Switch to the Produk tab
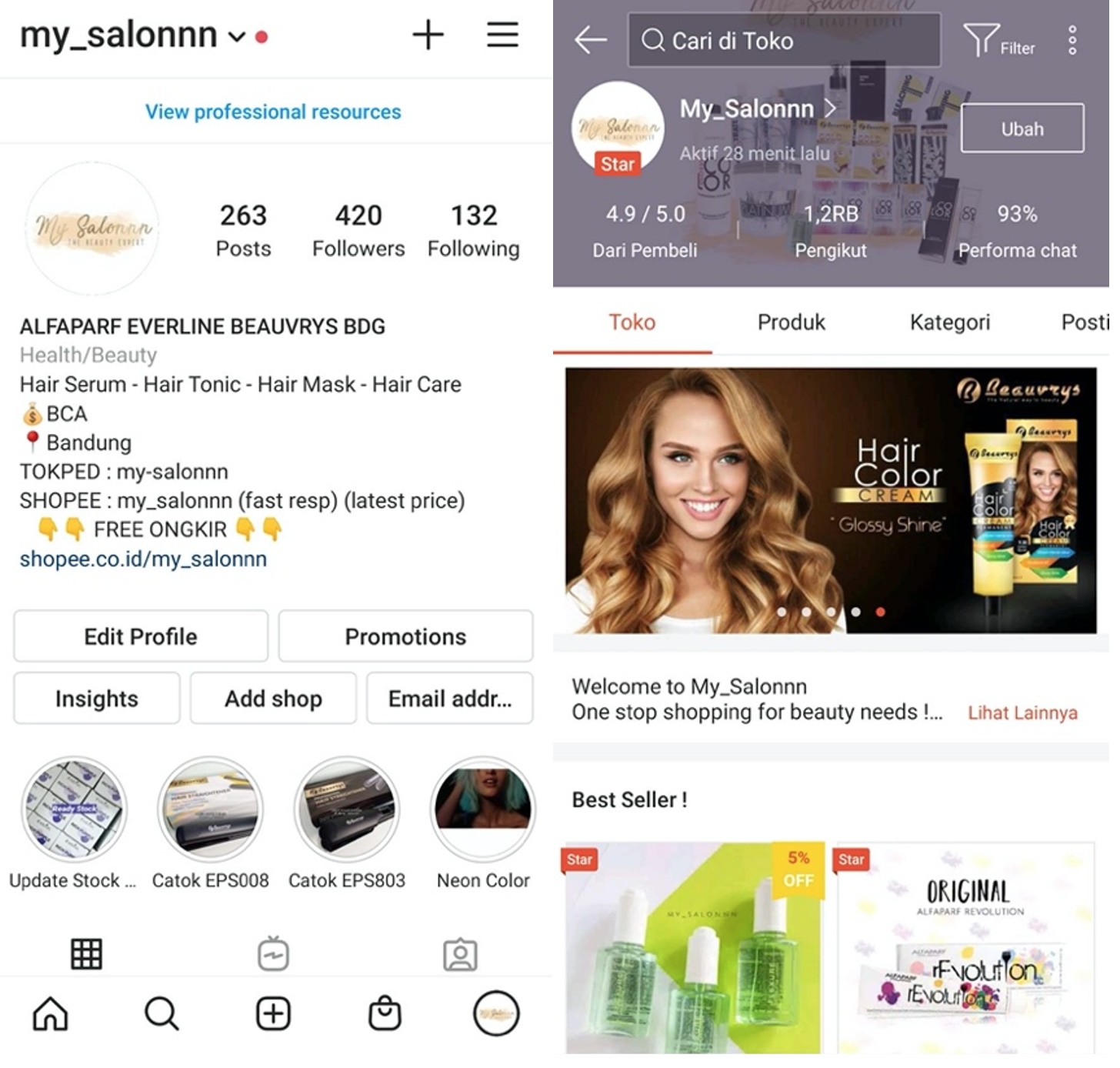This screenshot has height=1068, width=1120. click(791, 322)
